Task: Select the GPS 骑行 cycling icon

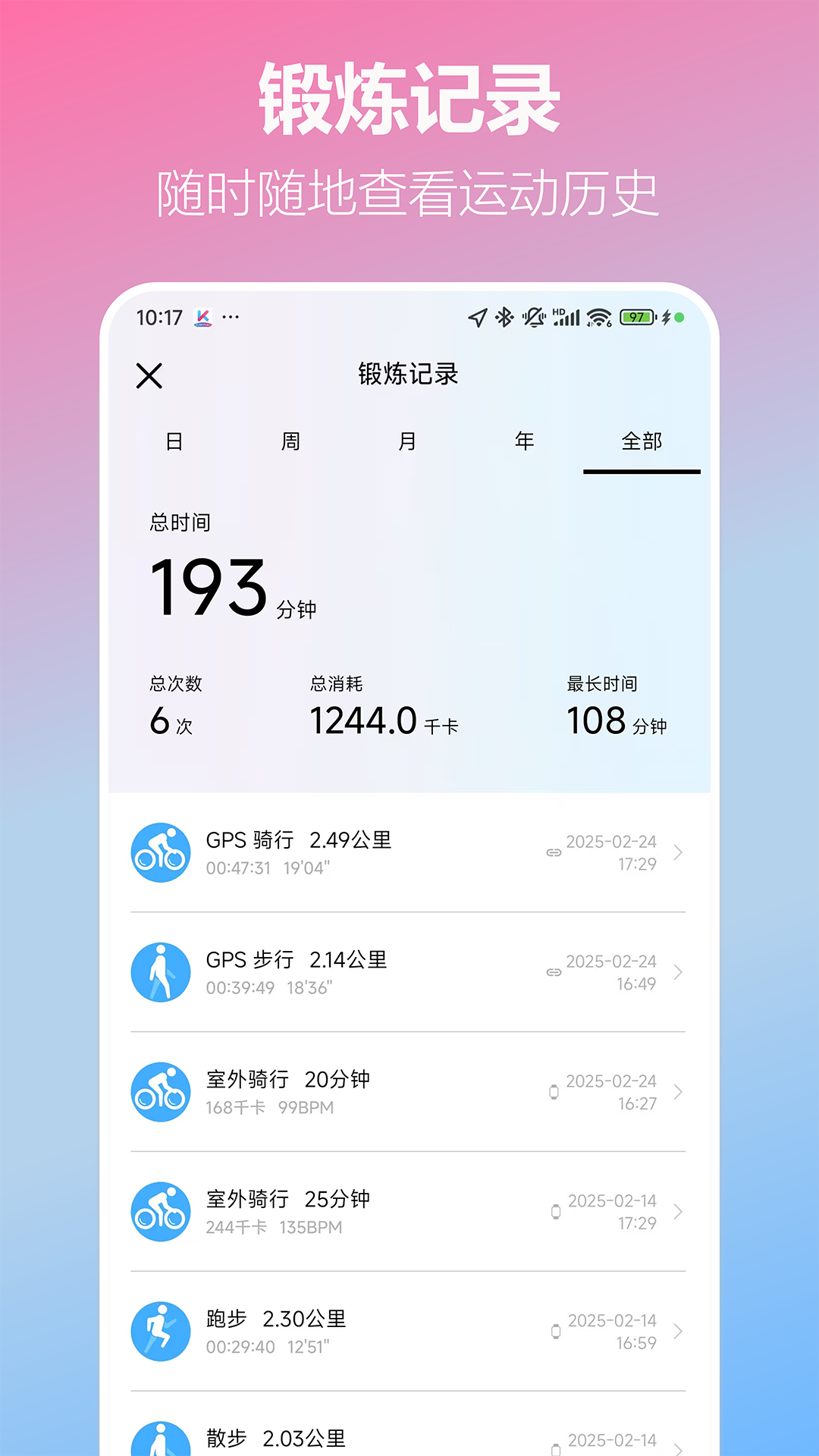Action: [160, 852]
